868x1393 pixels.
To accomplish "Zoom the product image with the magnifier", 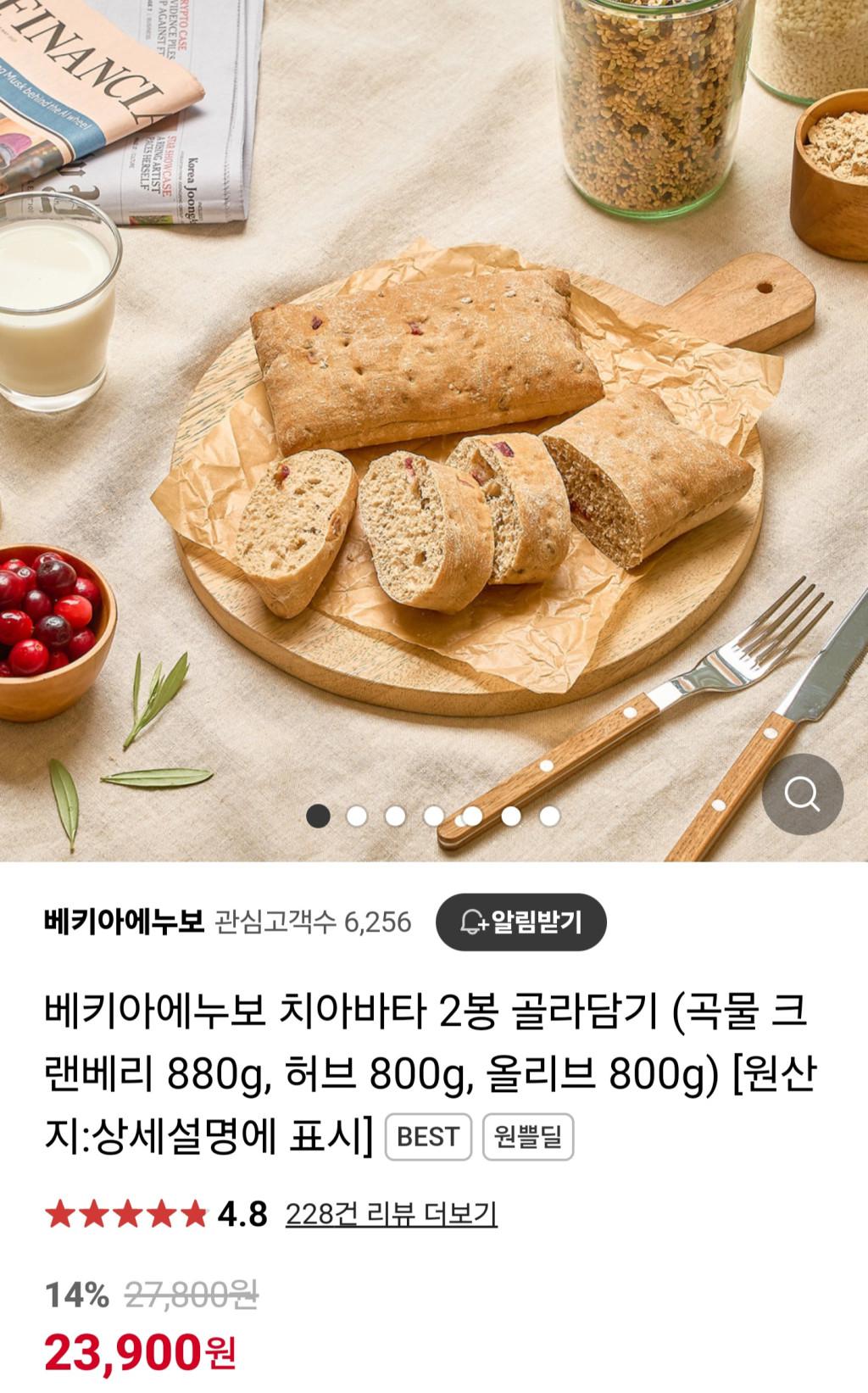I will (x=802, y=794).
